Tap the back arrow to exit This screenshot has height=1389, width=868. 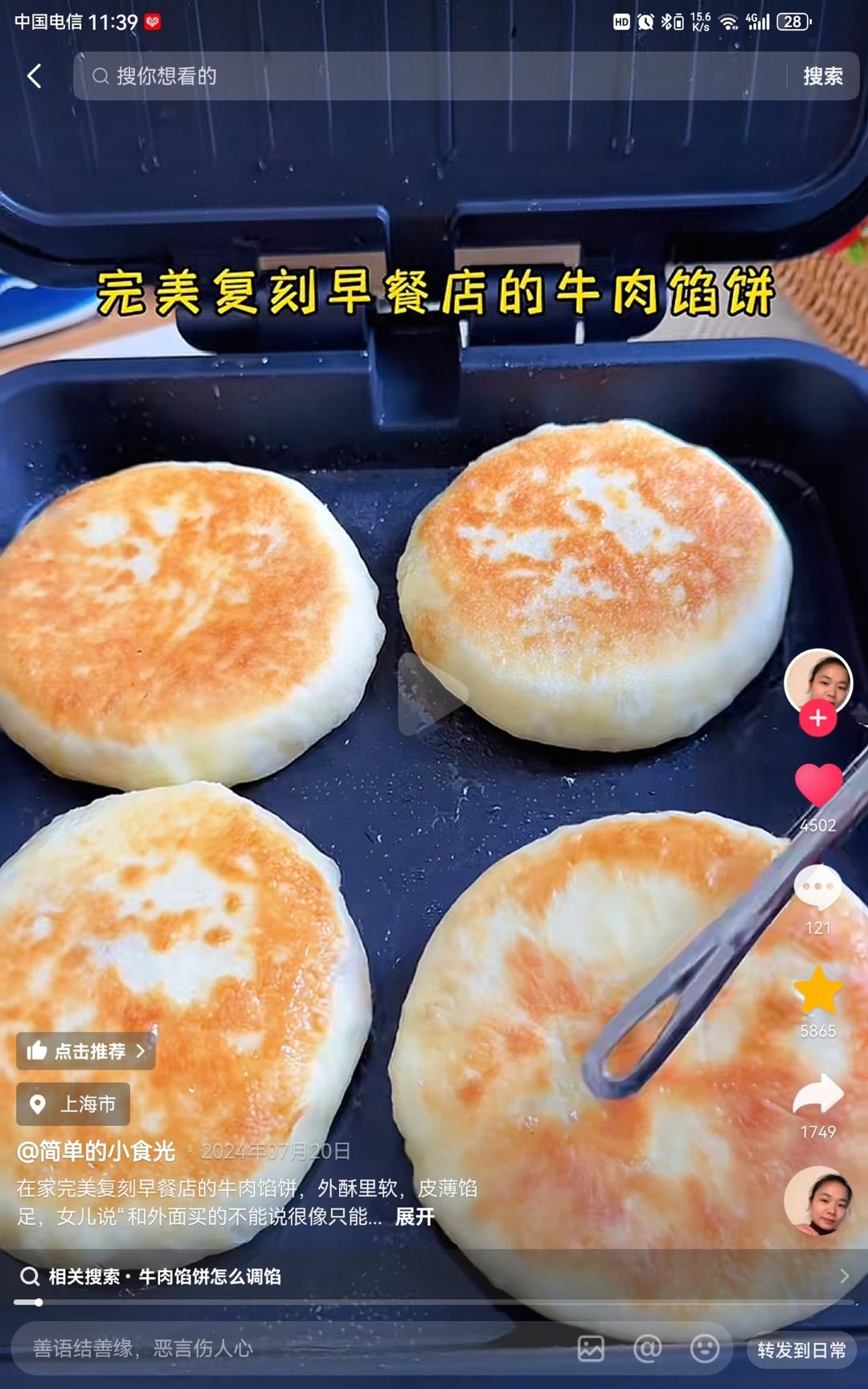tap(33, 76)
